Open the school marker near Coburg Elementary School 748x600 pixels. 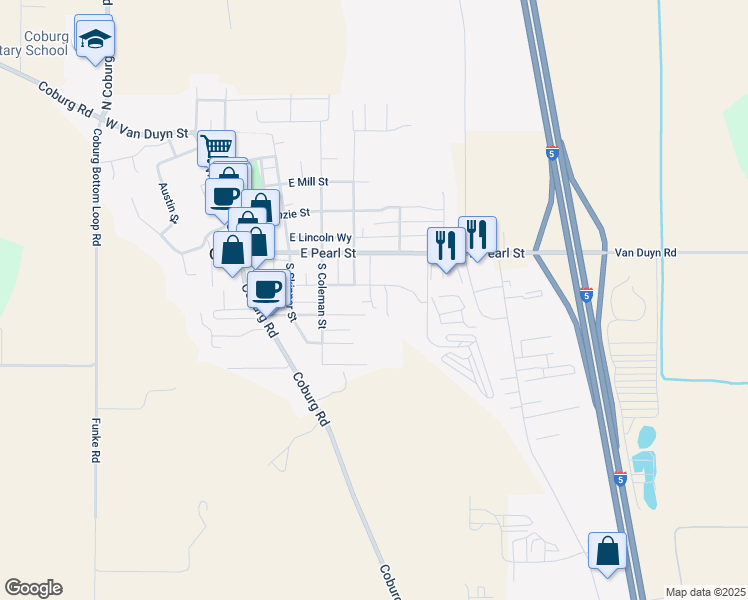click(96, 40)
